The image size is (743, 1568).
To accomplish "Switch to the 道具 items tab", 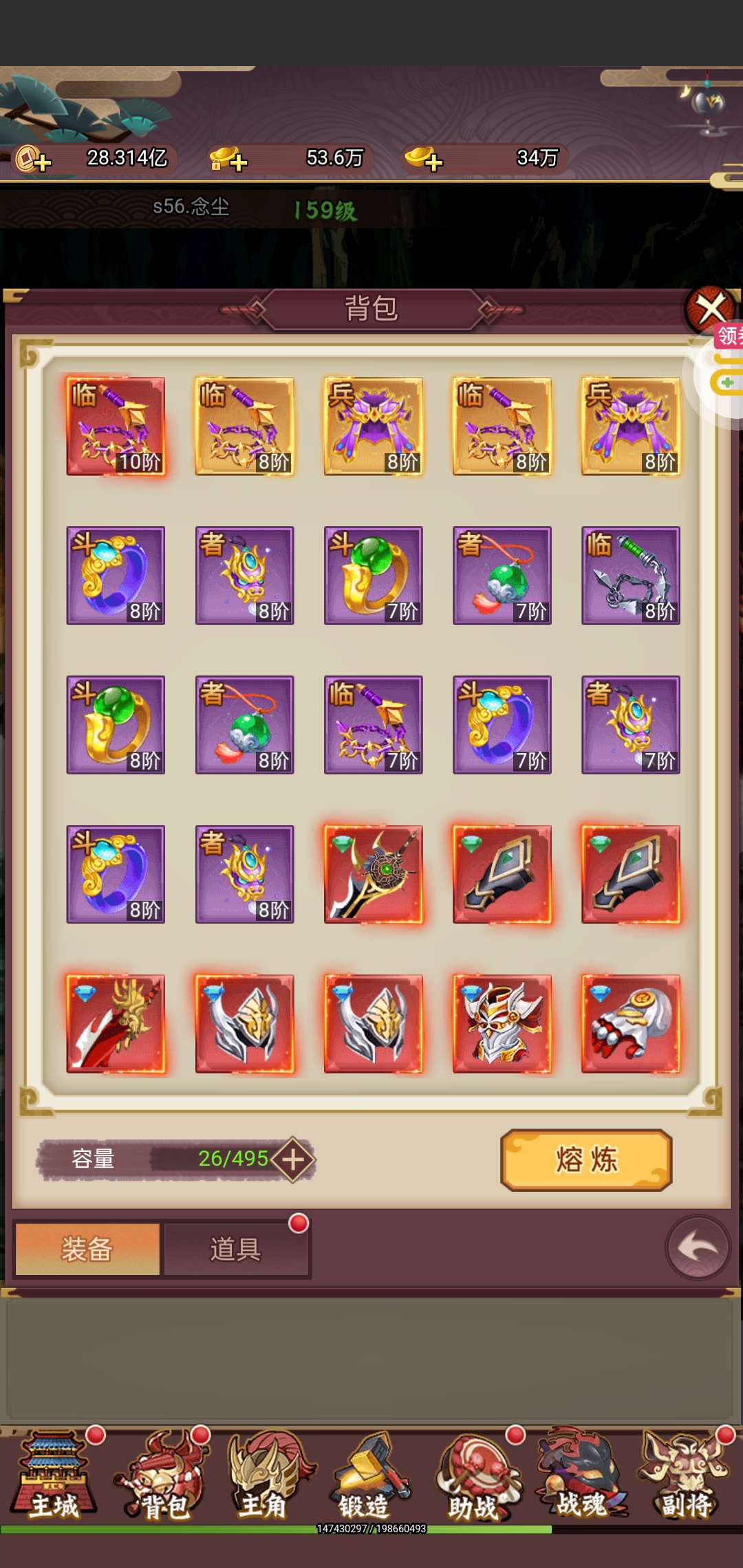I will point(236,1249).
